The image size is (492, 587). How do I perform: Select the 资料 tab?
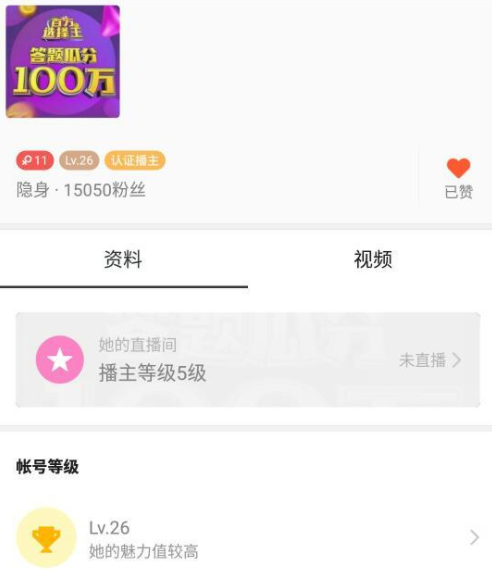[x=123, y=259]
